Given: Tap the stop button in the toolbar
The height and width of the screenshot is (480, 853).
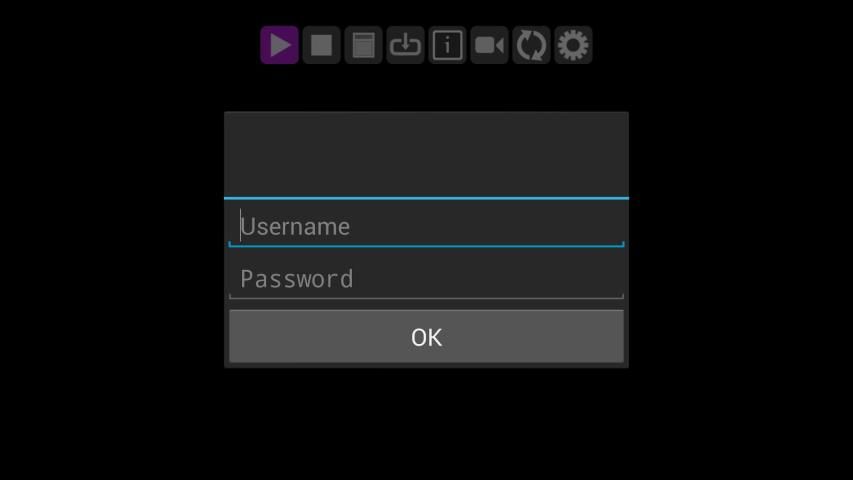Looking at the screenshot, I should tap(322, 45).
